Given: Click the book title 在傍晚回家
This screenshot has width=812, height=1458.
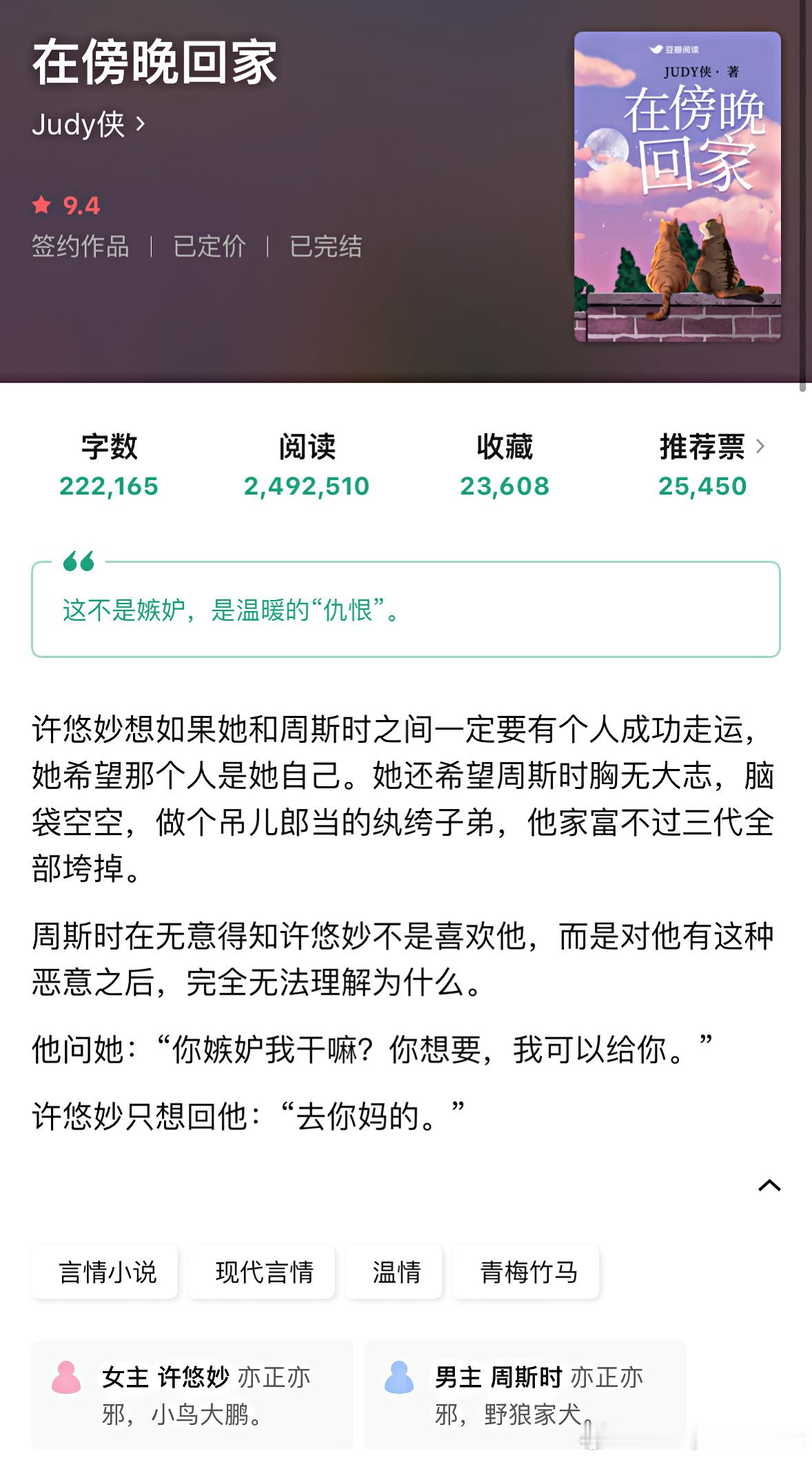Looking at the screenshot, I should pos(153,66).
